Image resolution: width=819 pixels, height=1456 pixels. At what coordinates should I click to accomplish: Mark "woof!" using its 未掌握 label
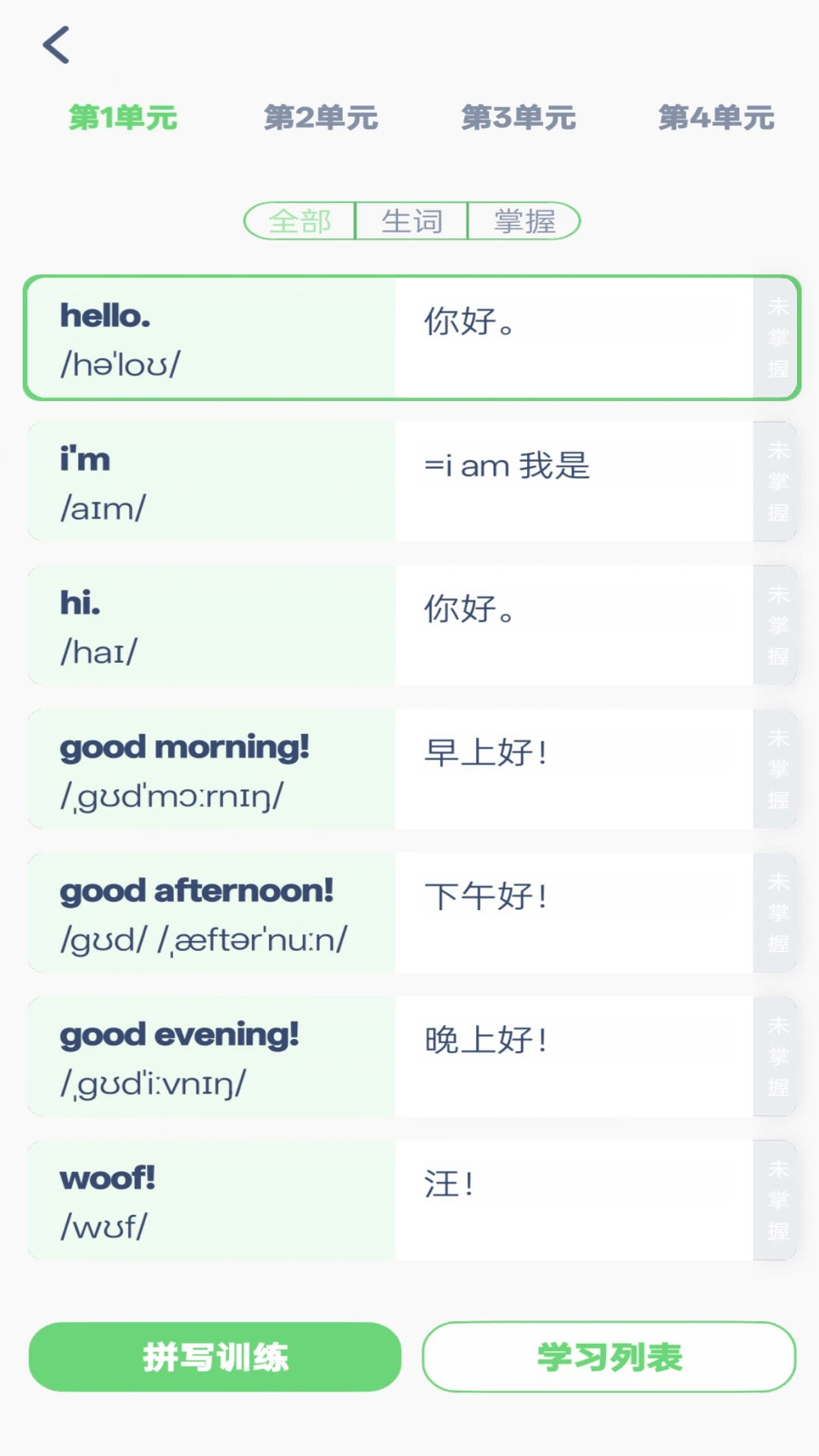777,1200
